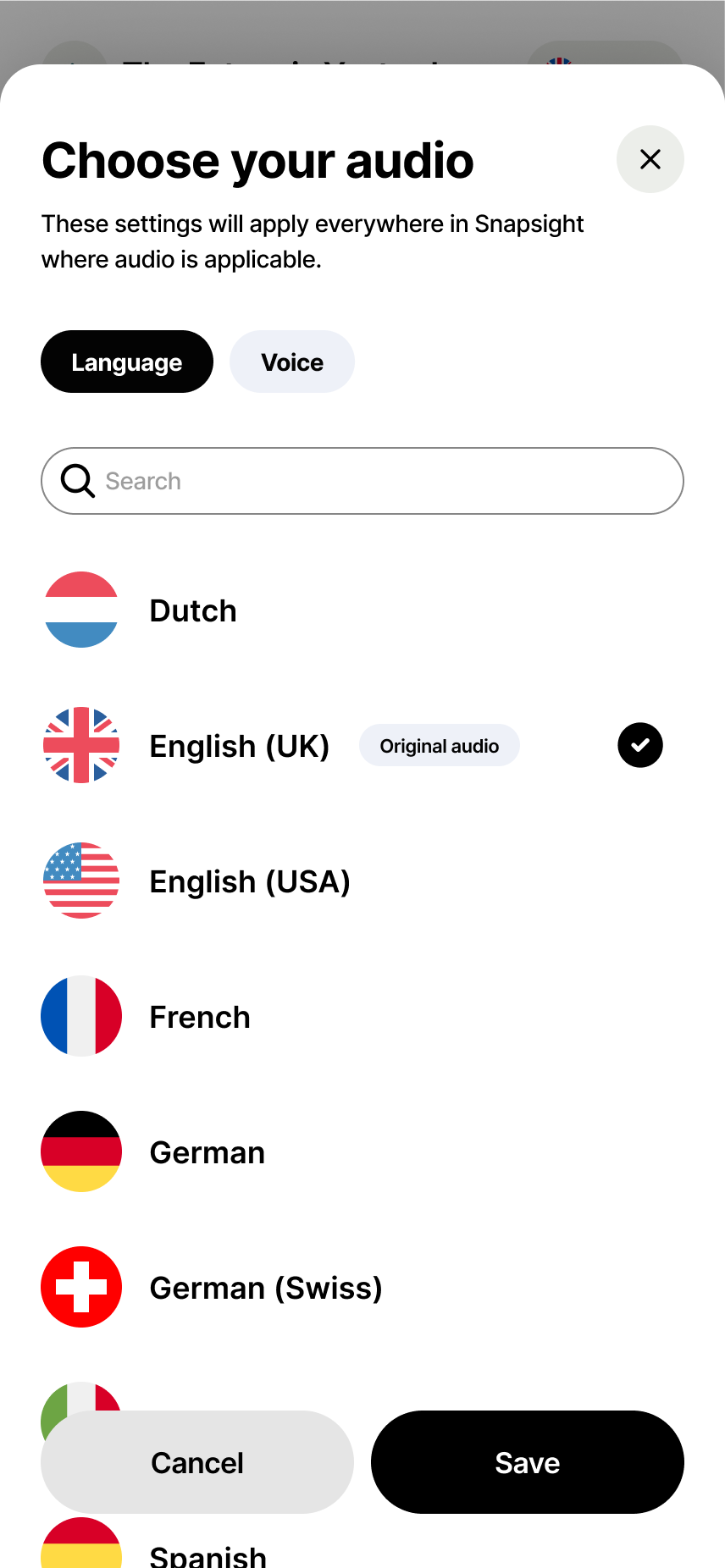Choose German (Swiss) audio
The width and height of the screenshot is (725, 1568).
(266, 1288)
